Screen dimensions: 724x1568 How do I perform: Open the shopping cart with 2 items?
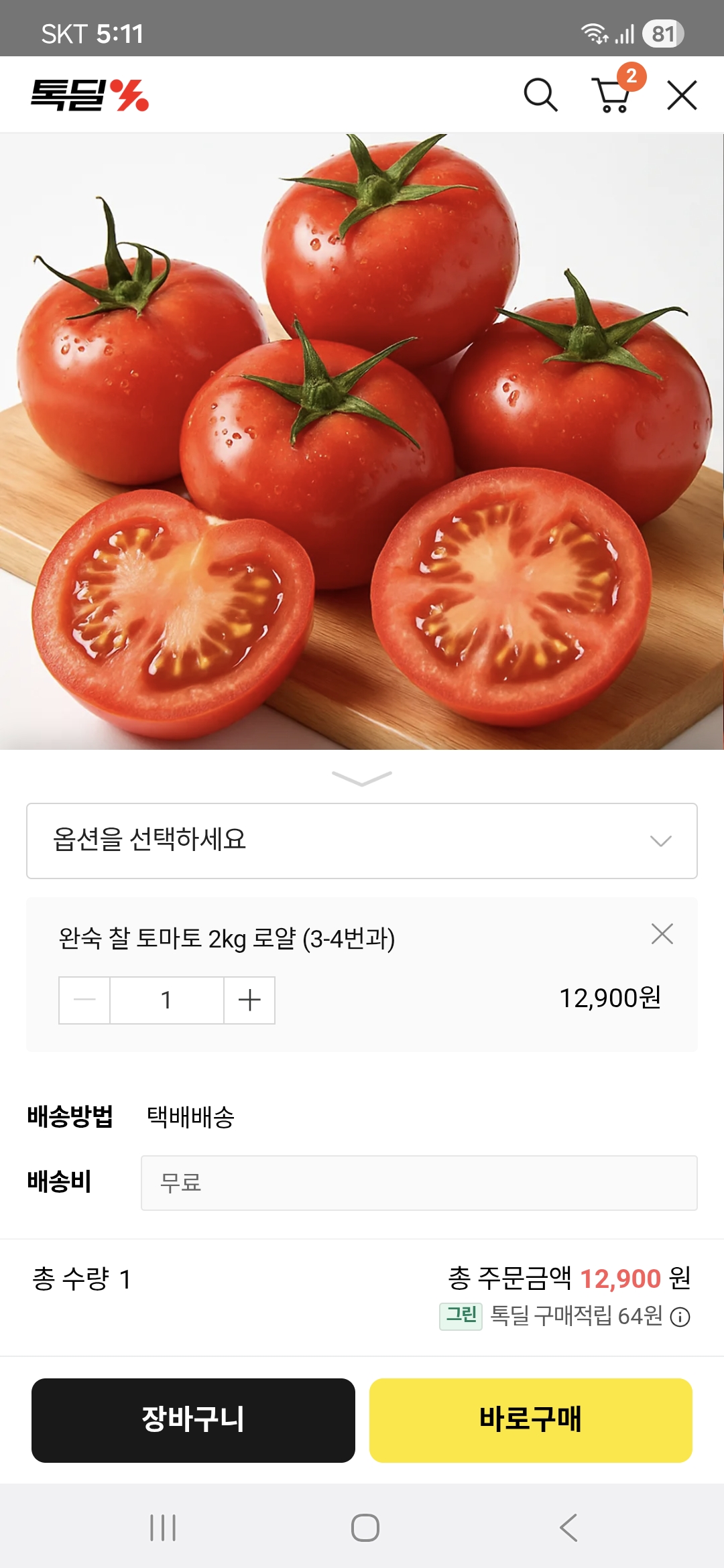tap(614, 97)
